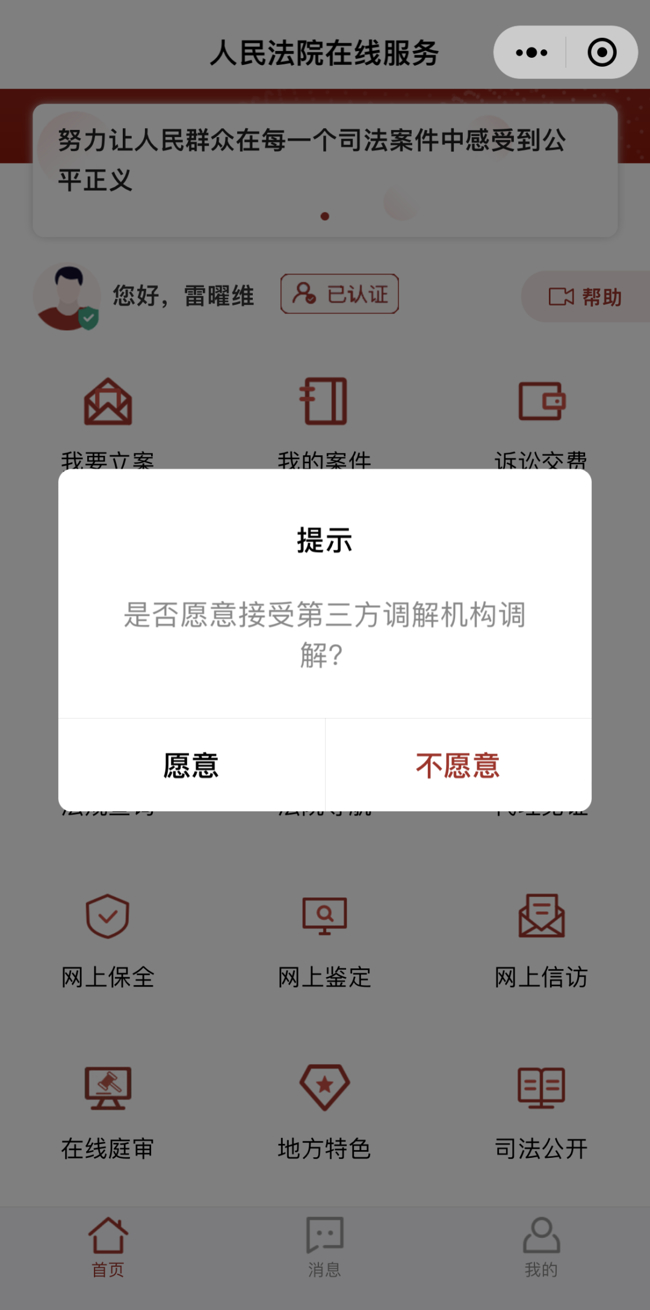Open the 我要立案 filing icon
The width and height of the screenshot is (650, 1310).
click(x=107, y=403)
